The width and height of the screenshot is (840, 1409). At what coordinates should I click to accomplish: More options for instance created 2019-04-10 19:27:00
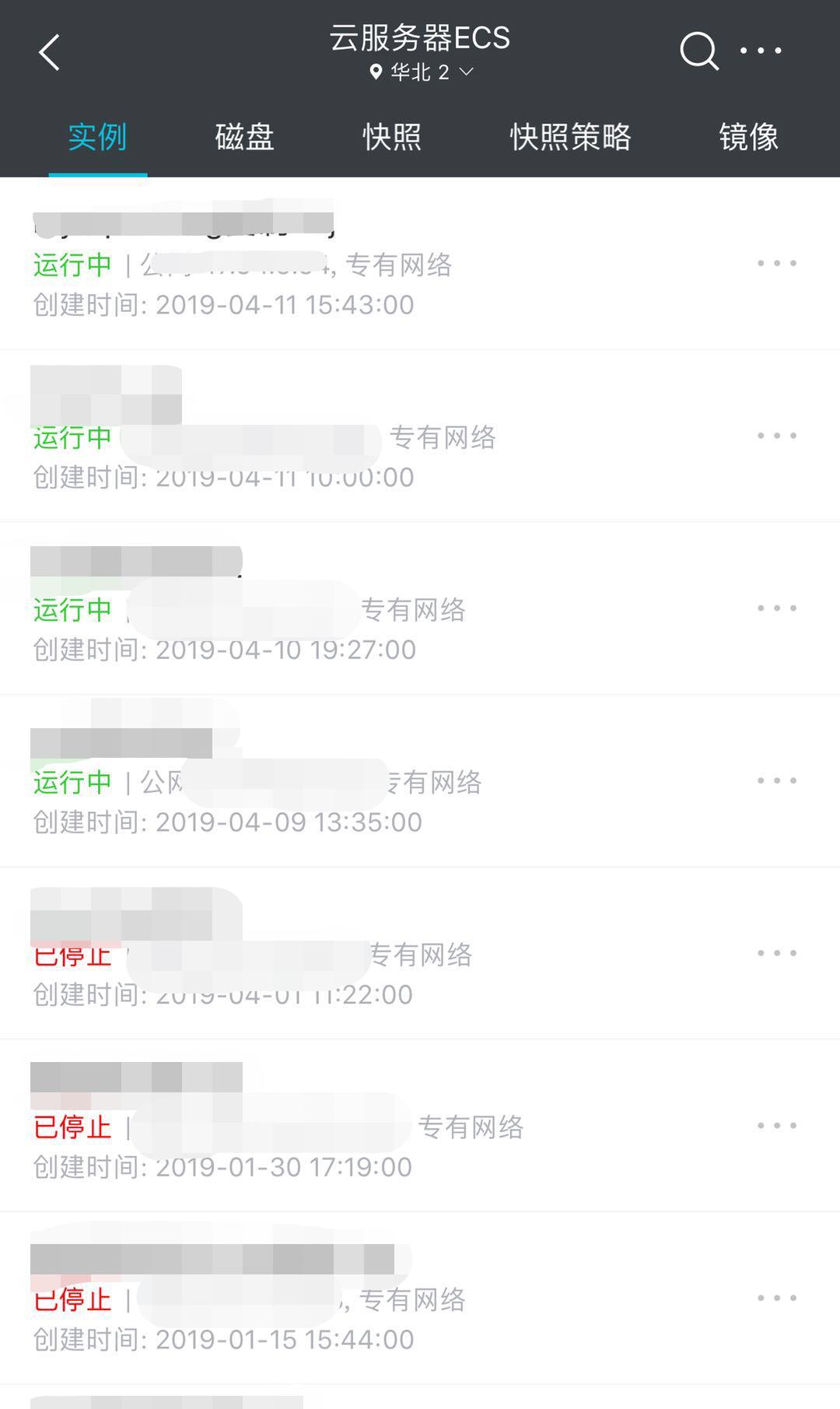pos(777,608)
